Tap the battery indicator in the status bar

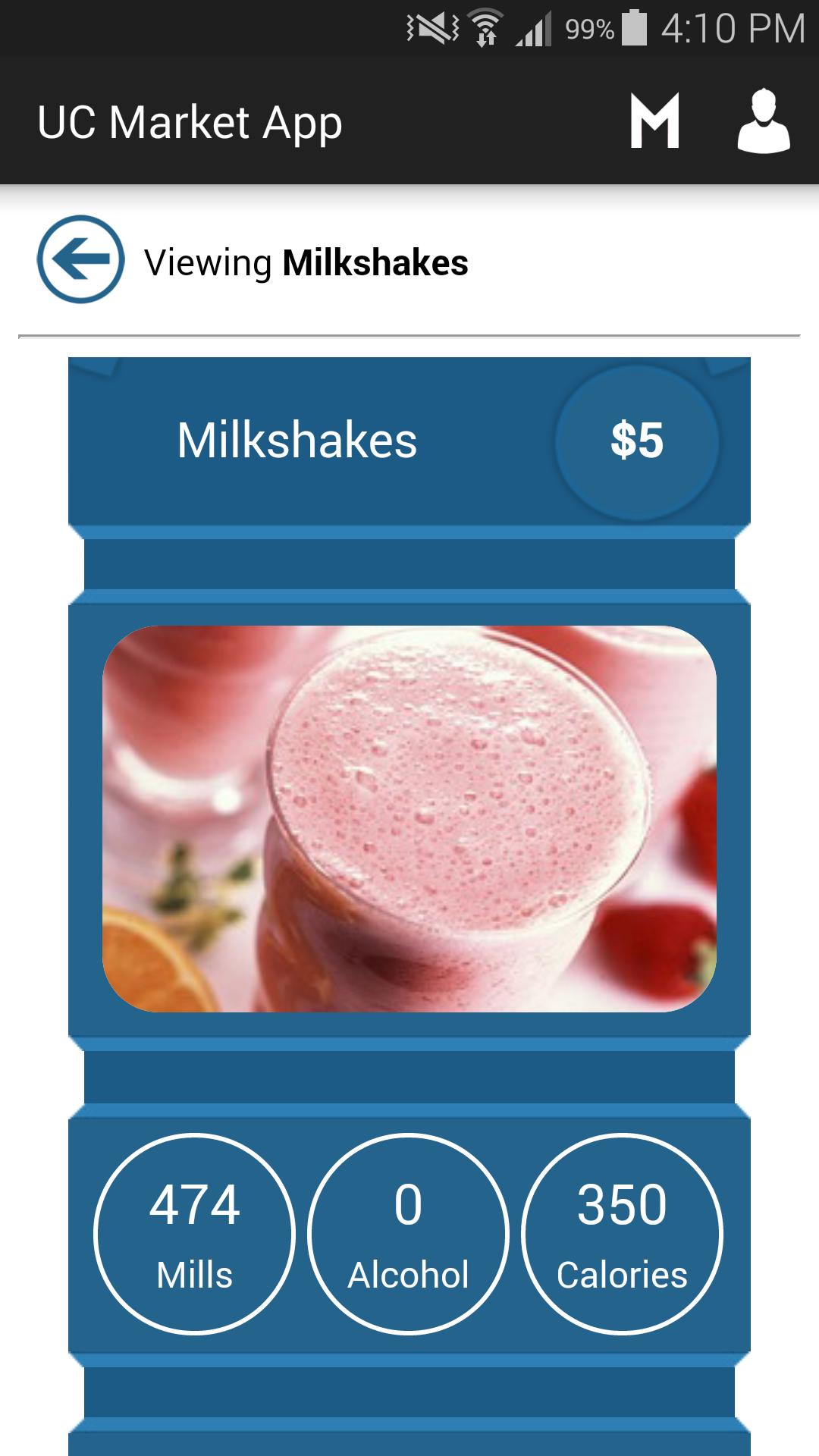tap(635, 25)
